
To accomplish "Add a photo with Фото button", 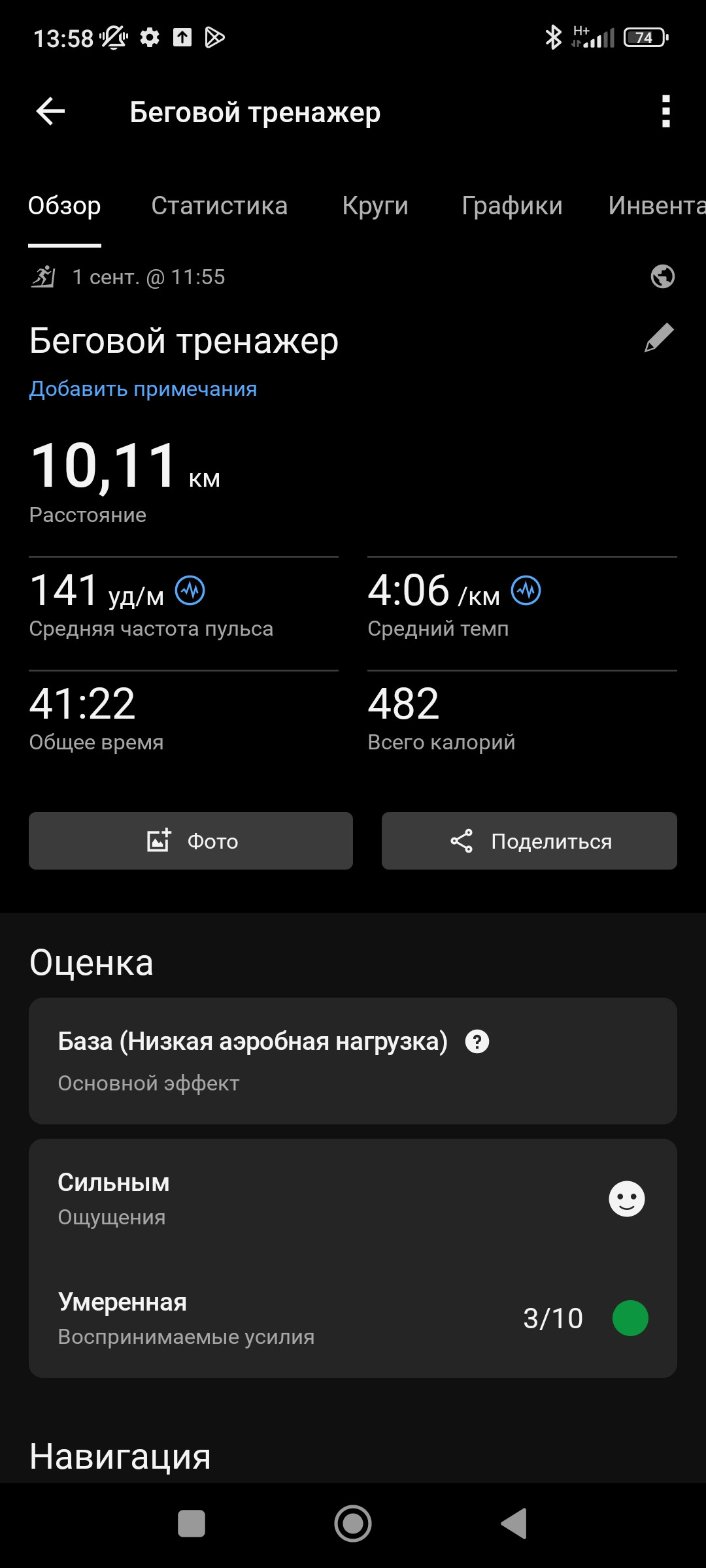I will pos(191,841).
